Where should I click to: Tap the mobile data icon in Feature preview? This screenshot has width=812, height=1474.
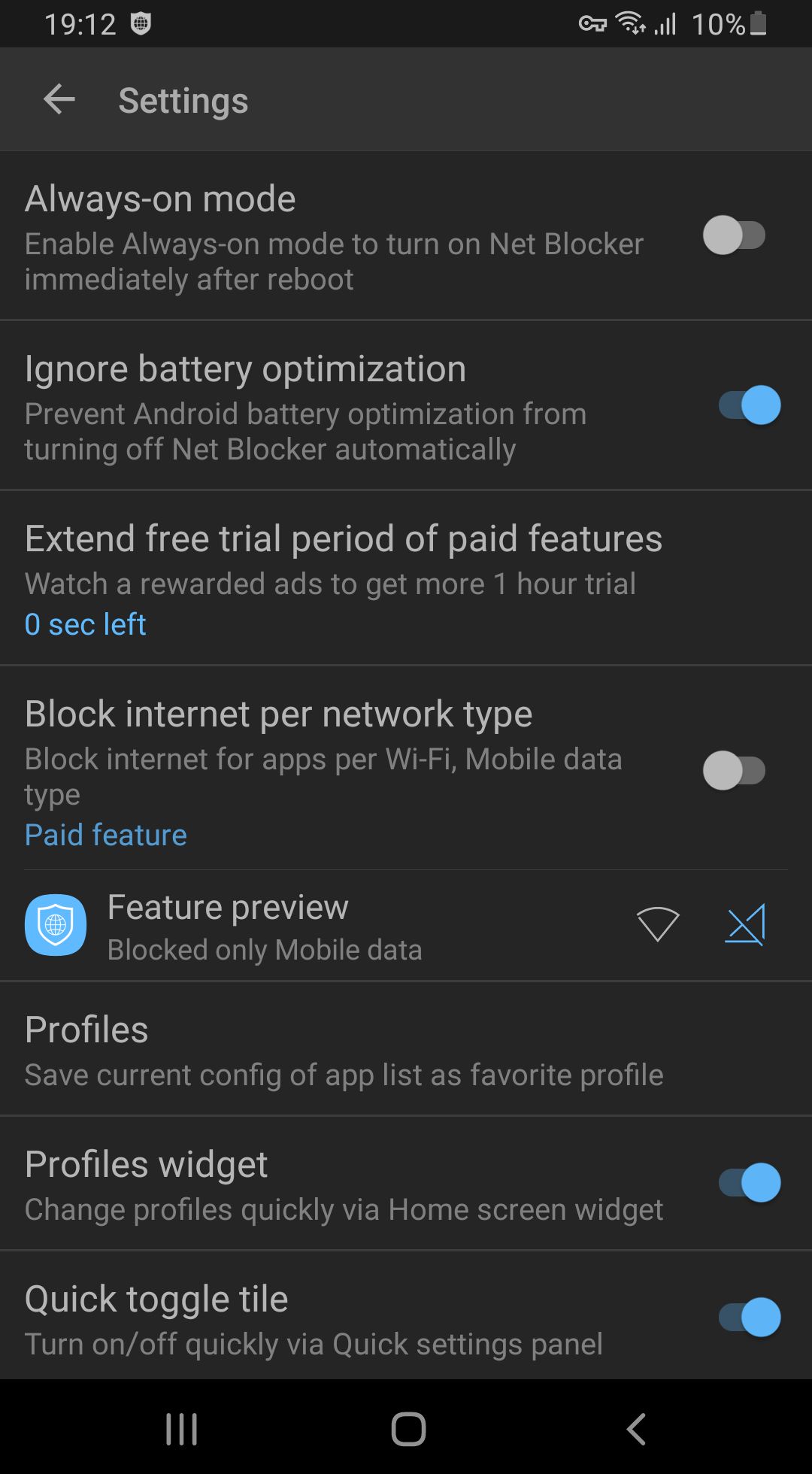pyautogui.click(x=745, y=924)
